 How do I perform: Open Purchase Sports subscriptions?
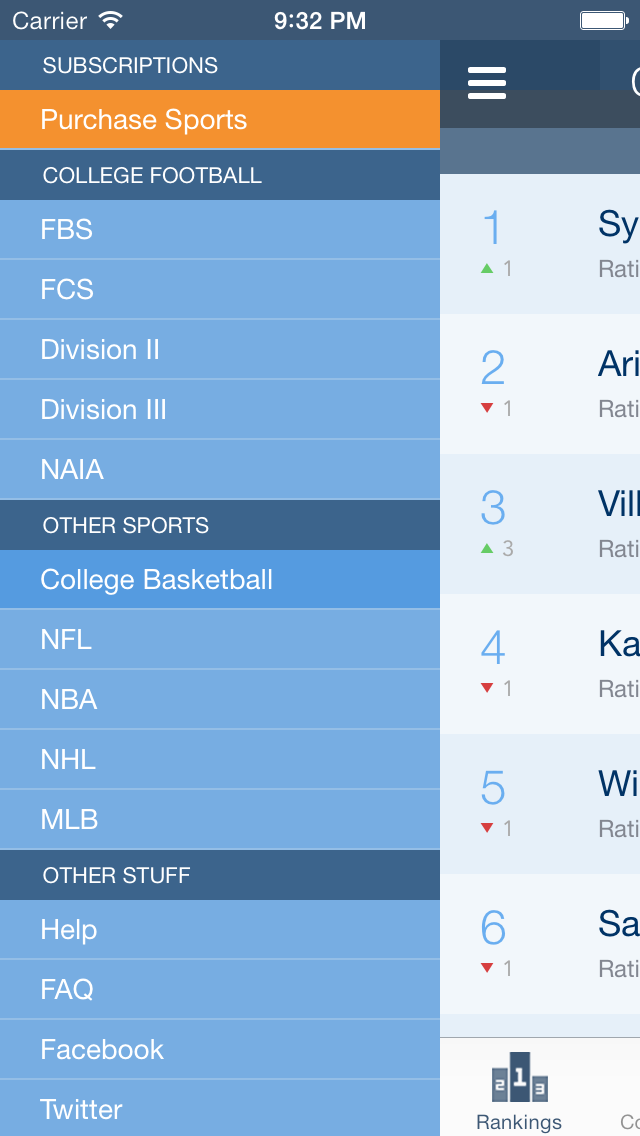[x=220, y=120]
